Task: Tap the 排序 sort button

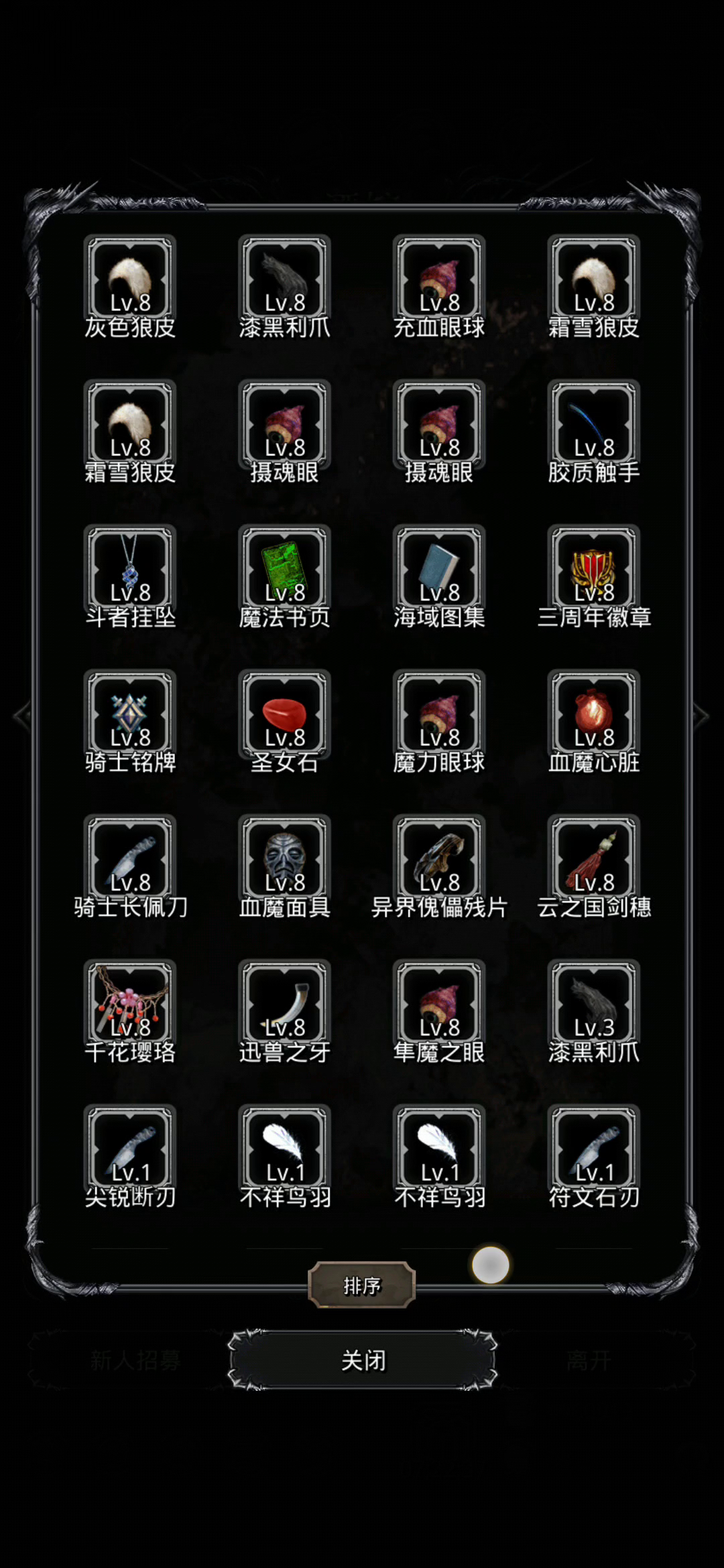Action: [361, 1285]
